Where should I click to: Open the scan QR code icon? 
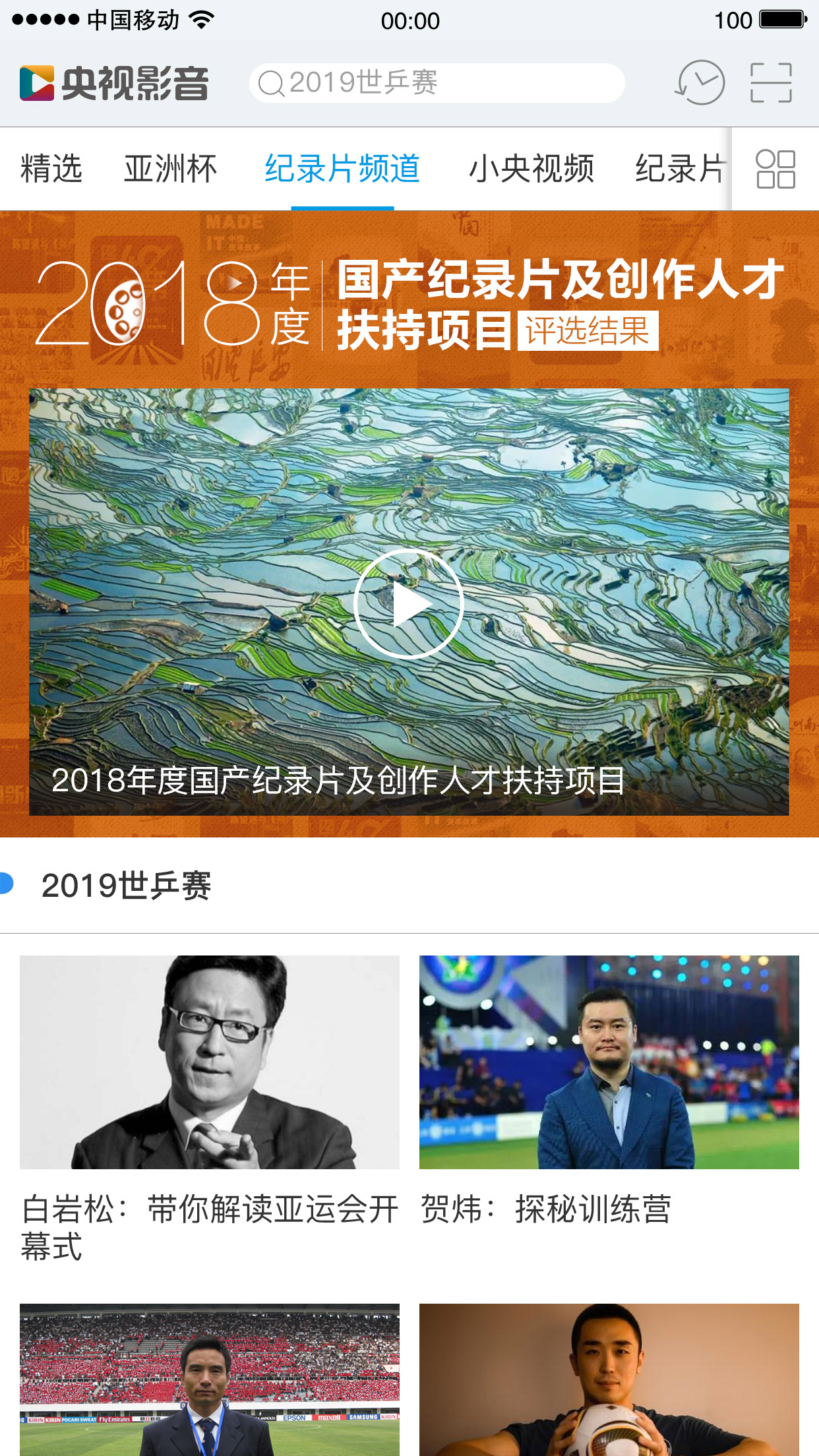pyautogui.click(x=771, y=83)
